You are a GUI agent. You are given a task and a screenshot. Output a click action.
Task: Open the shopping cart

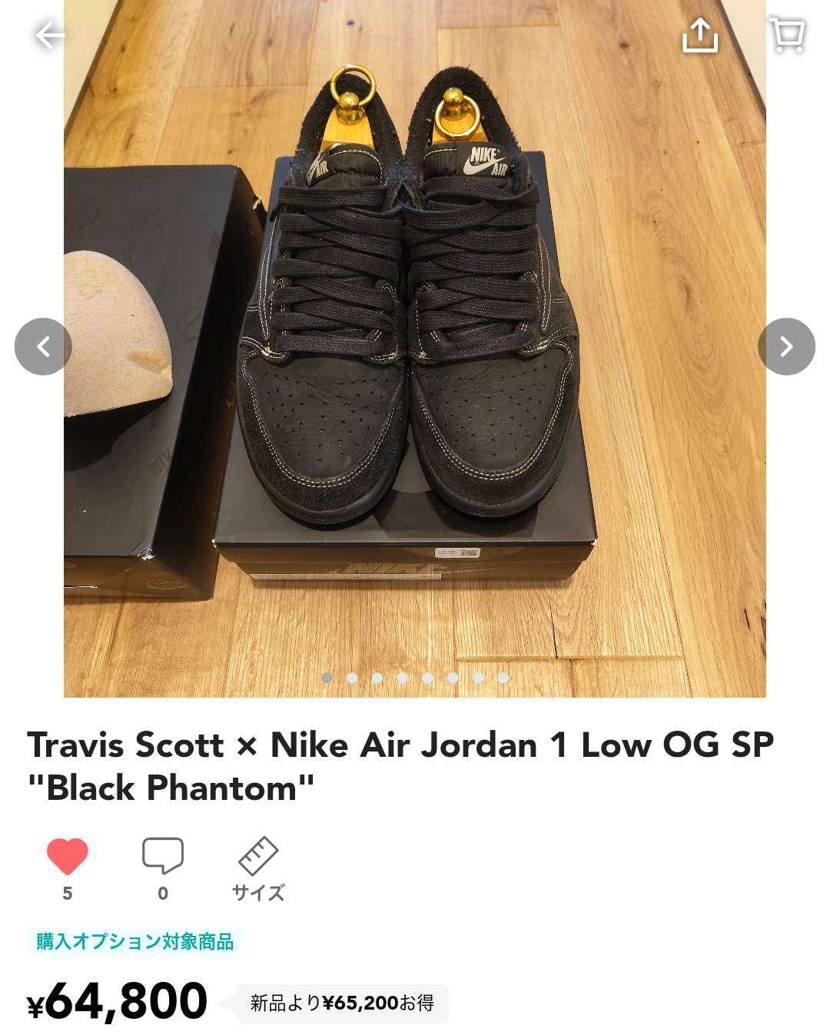click(788, 36)
